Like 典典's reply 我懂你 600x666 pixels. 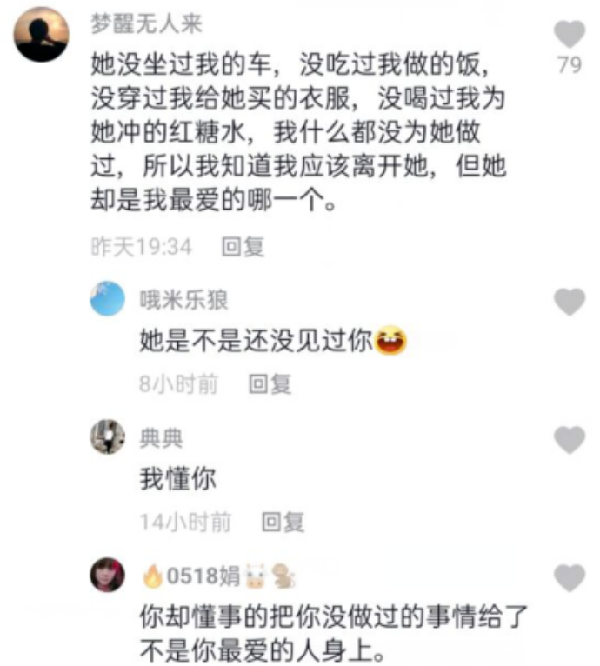pos(569,439)
